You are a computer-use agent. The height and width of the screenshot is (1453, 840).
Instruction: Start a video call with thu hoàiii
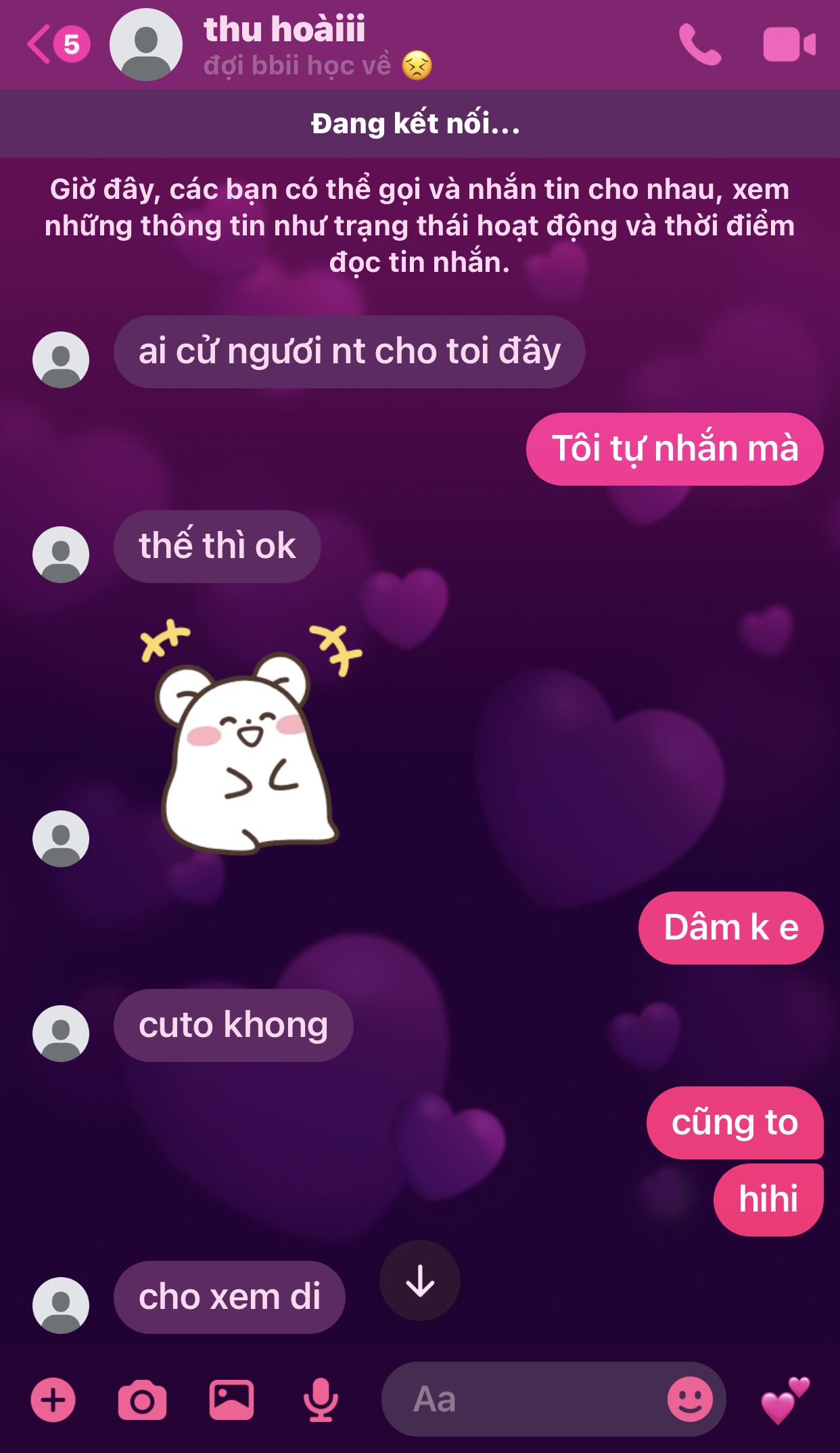click(x=789, y=45)
